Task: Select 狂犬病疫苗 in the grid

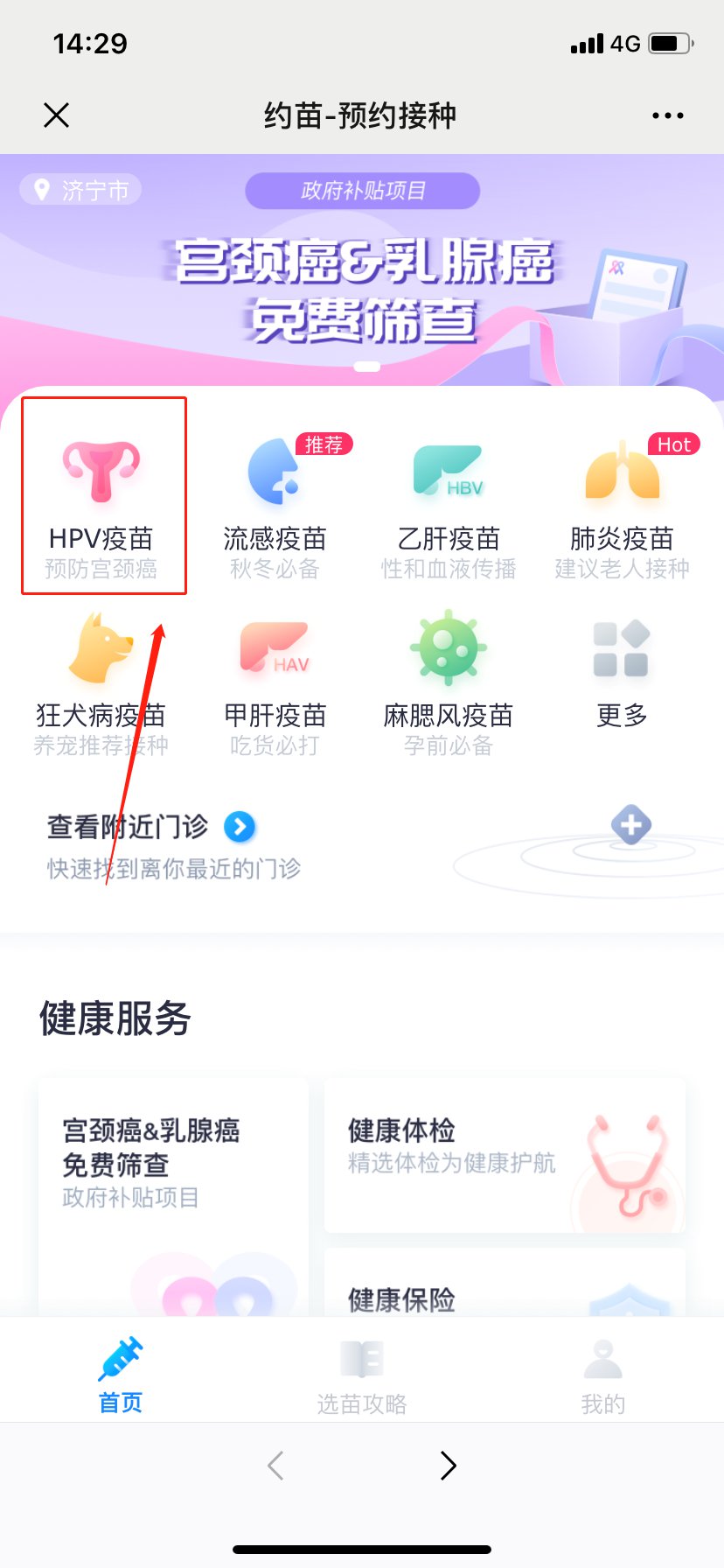Action: [101, 682]
